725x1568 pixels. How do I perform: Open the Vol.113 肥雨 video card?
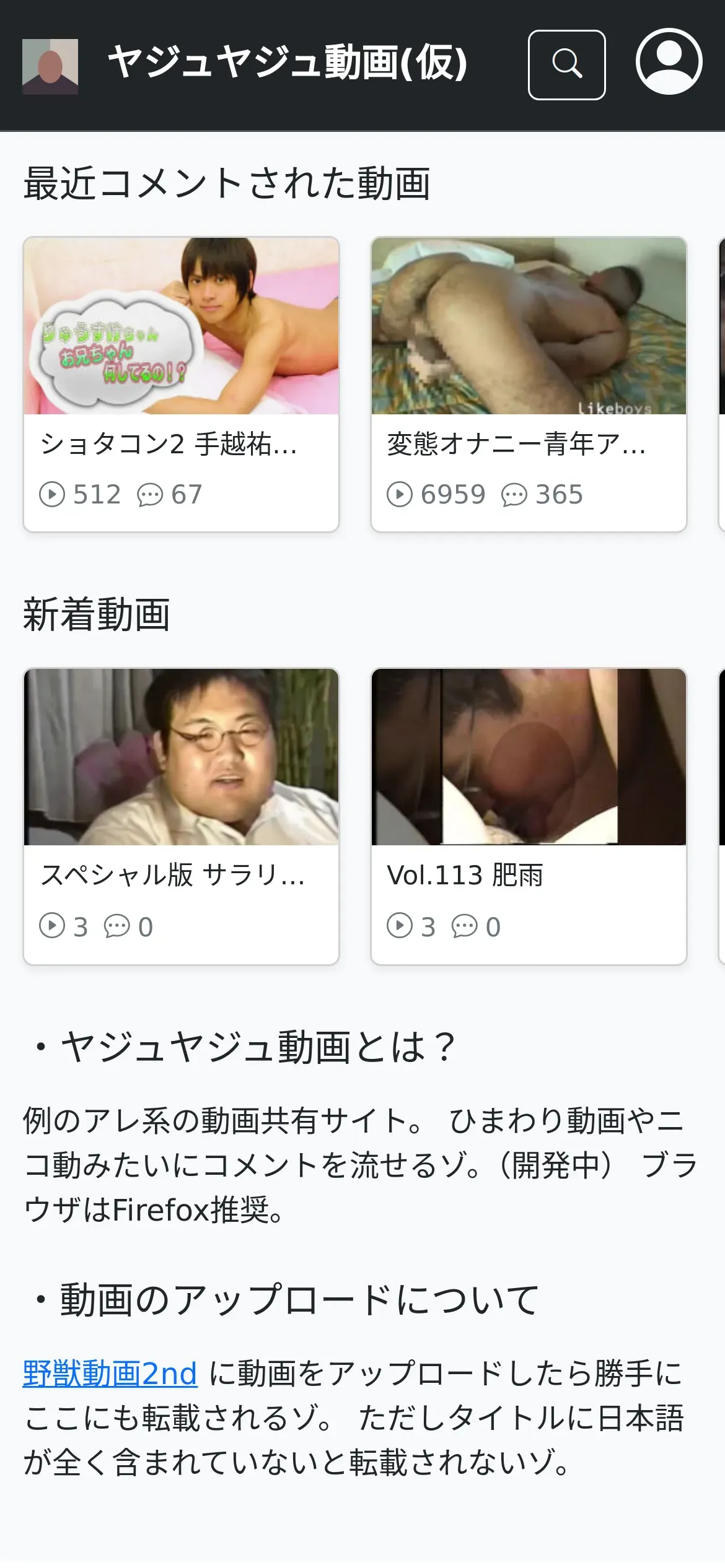[528, 815]
